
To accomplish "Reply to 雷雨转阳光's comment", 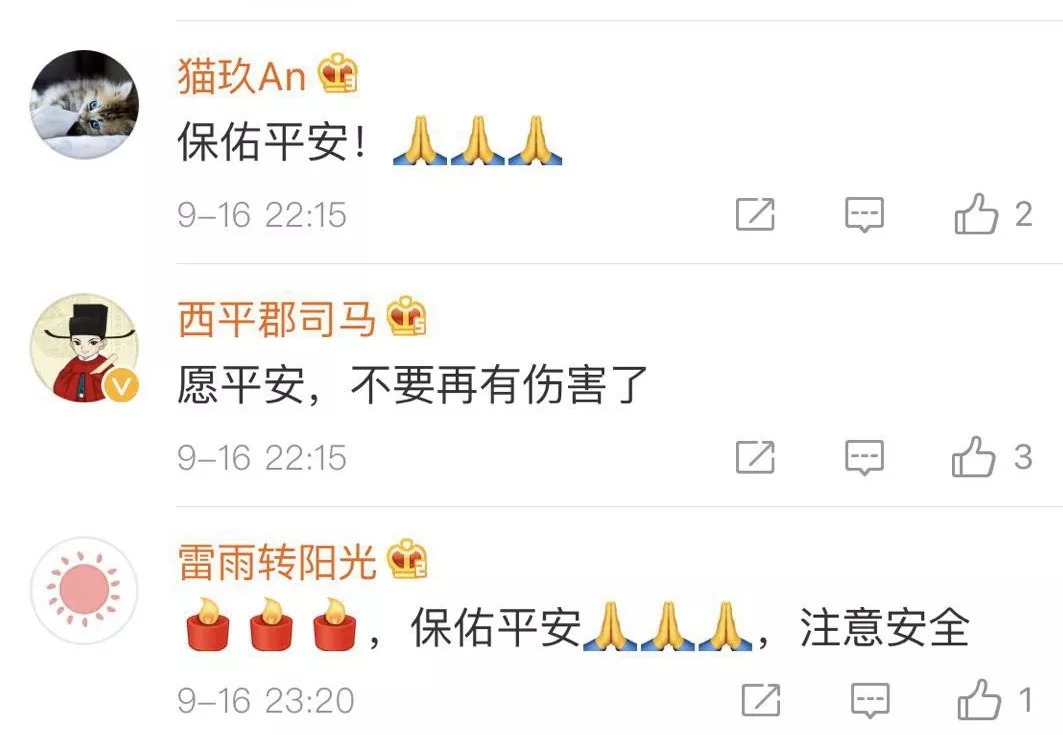I will click(x=869, y=700).
